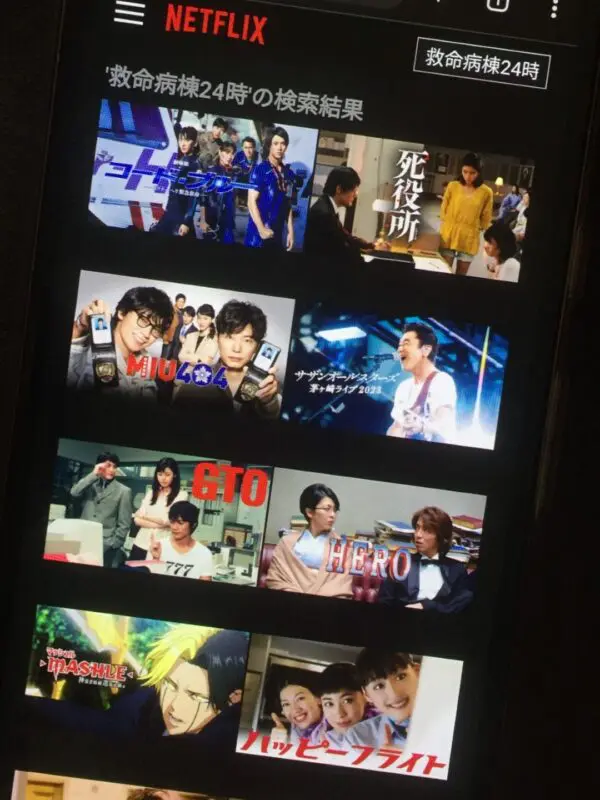Open the hamburger drawer menu
Viewport: 600px width, 800px height.
(130, 12)
